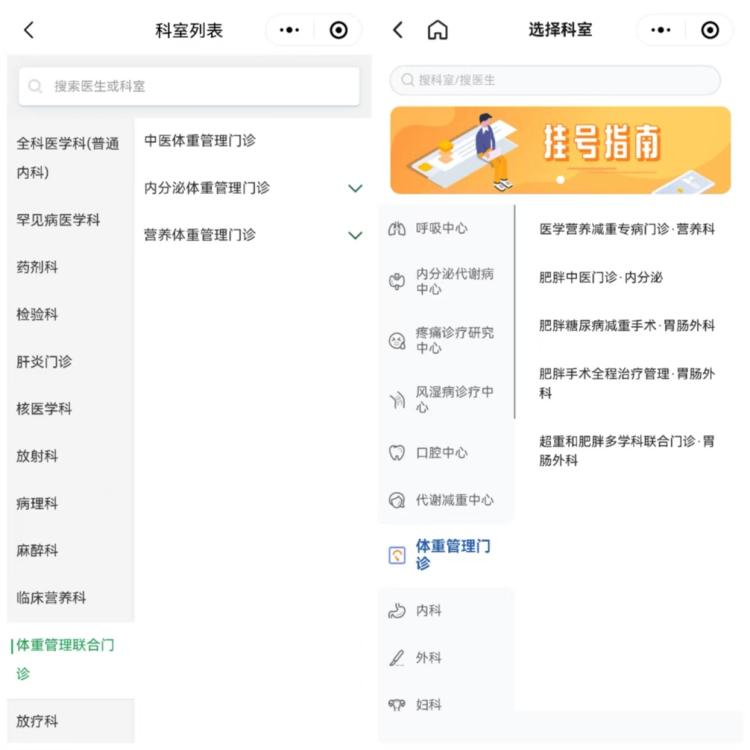The height and width of the screenshot is (750, 750).
Task: Tap the 搜科室/搜医生 search box
Action: 554,80
